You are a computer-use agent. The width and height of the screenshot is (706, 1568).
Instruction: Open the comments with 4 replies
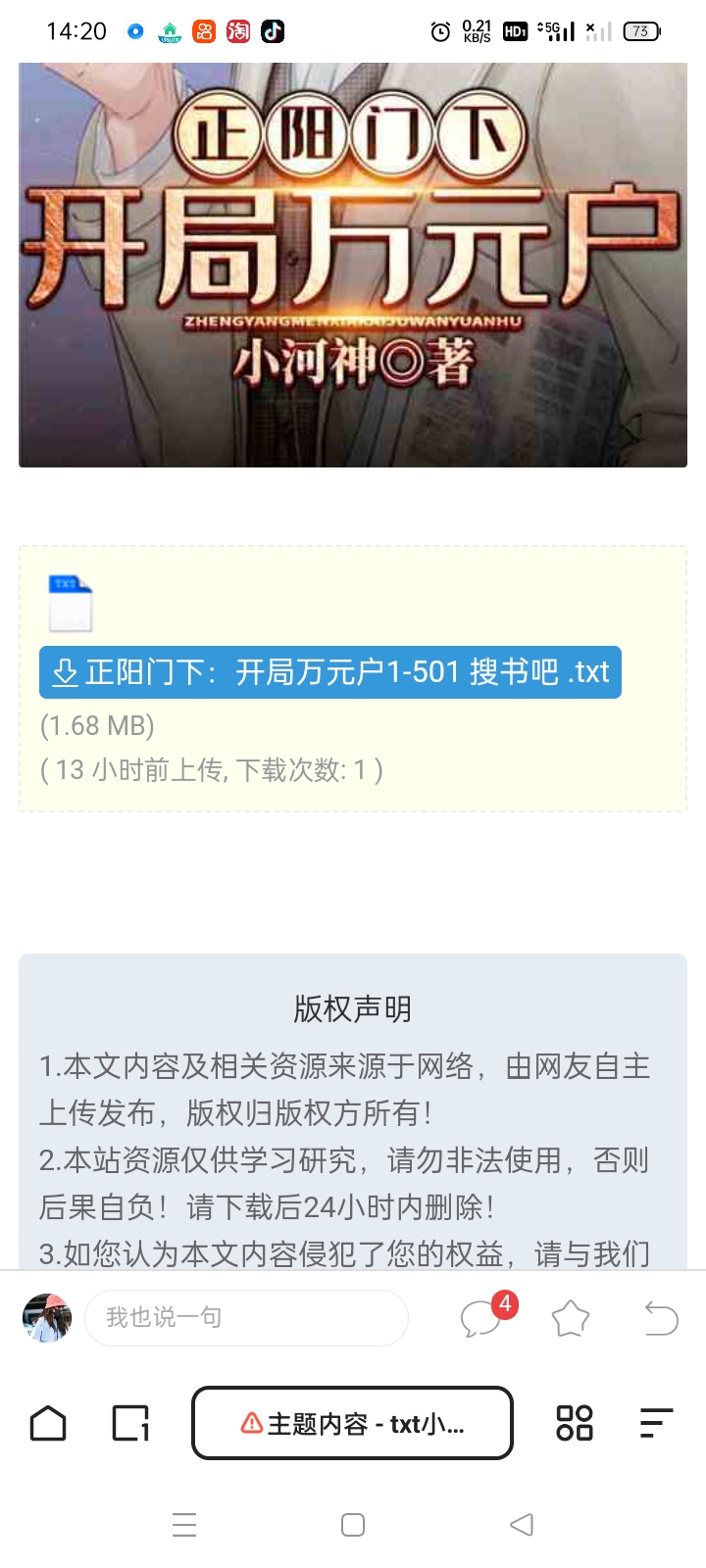[482, 1318]
